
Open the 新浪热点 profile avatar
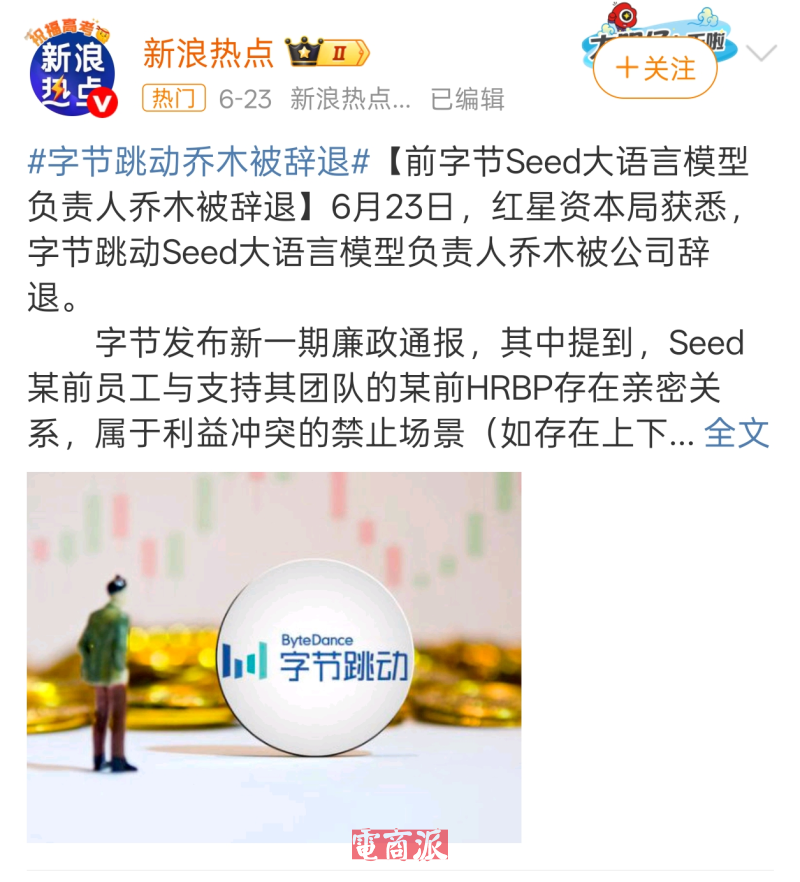click(71, 71)
